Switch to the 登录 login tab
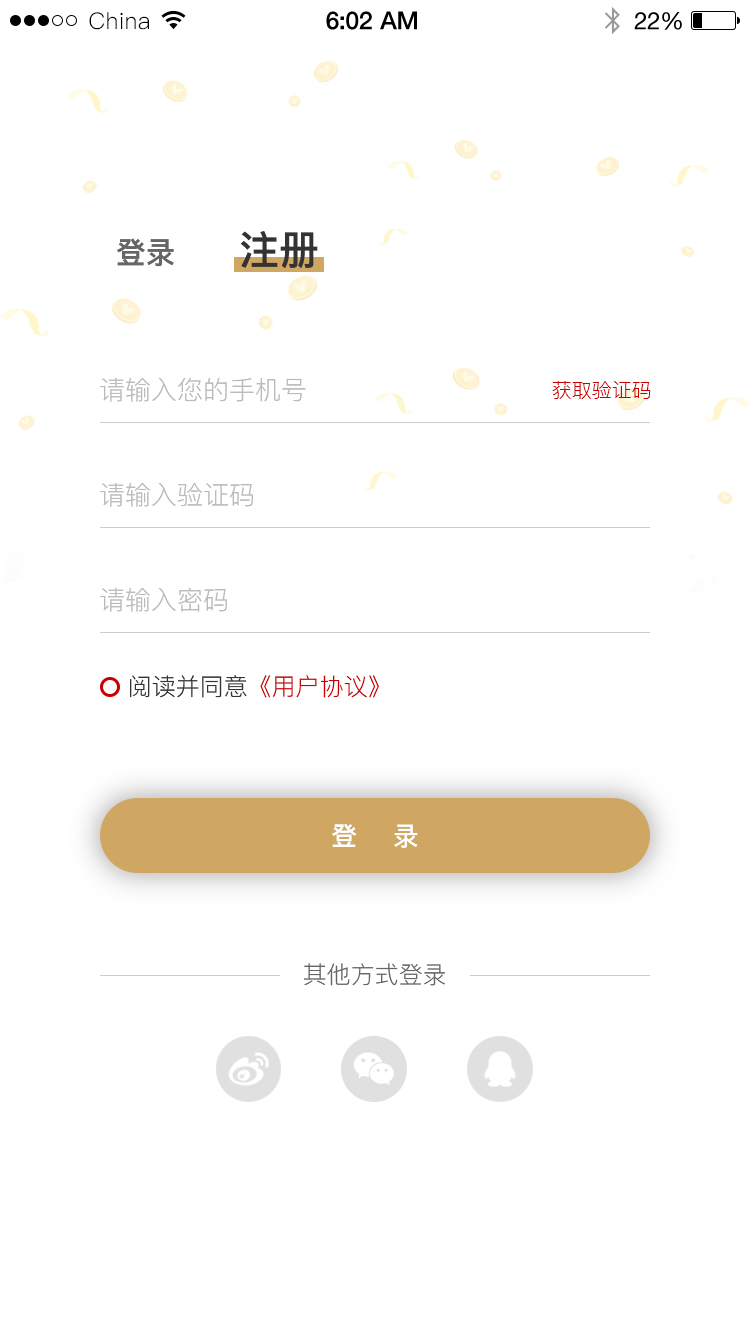 (x=146, y=254)
